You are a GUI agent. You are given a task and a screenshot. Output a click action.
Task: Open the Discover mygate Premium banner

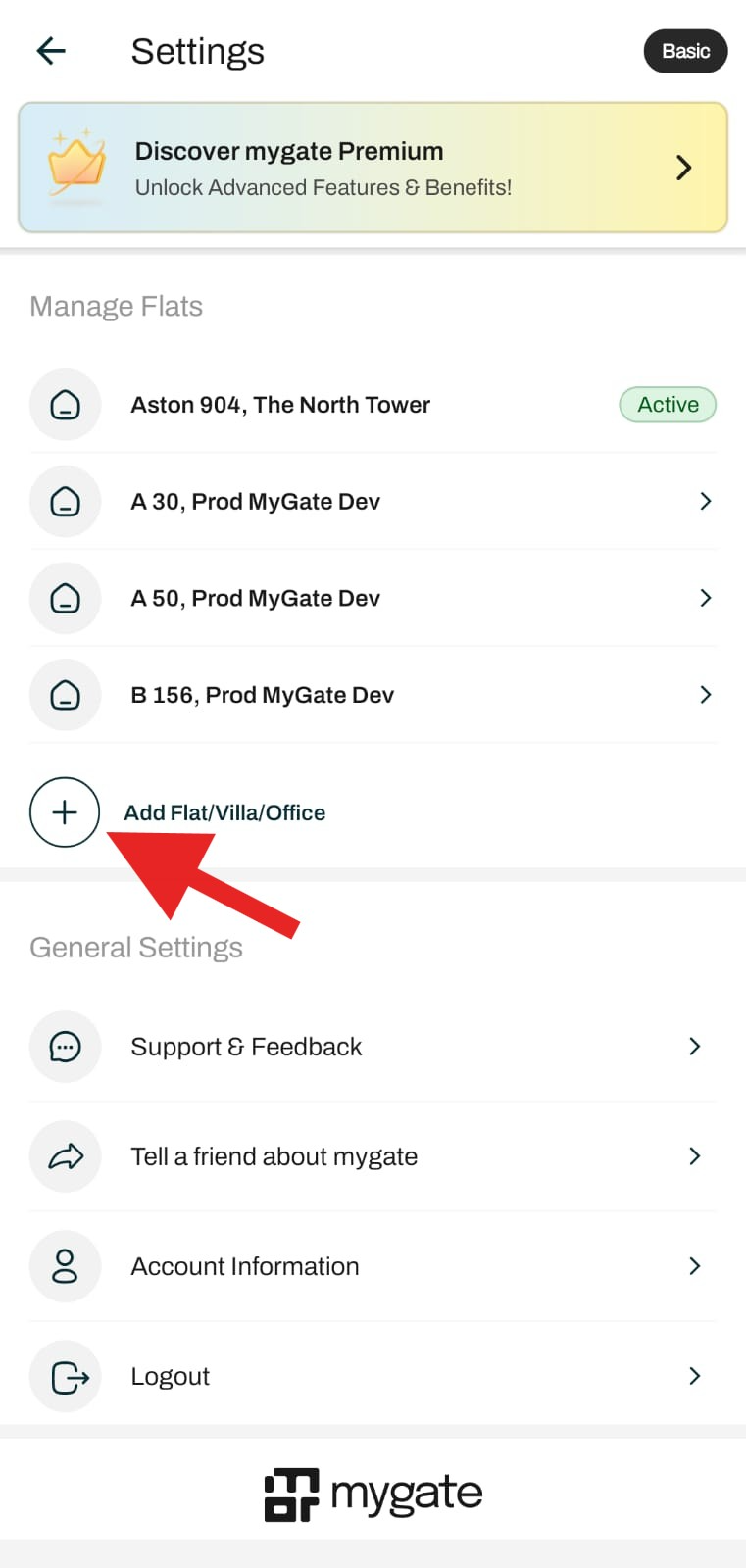click(373, 168)
